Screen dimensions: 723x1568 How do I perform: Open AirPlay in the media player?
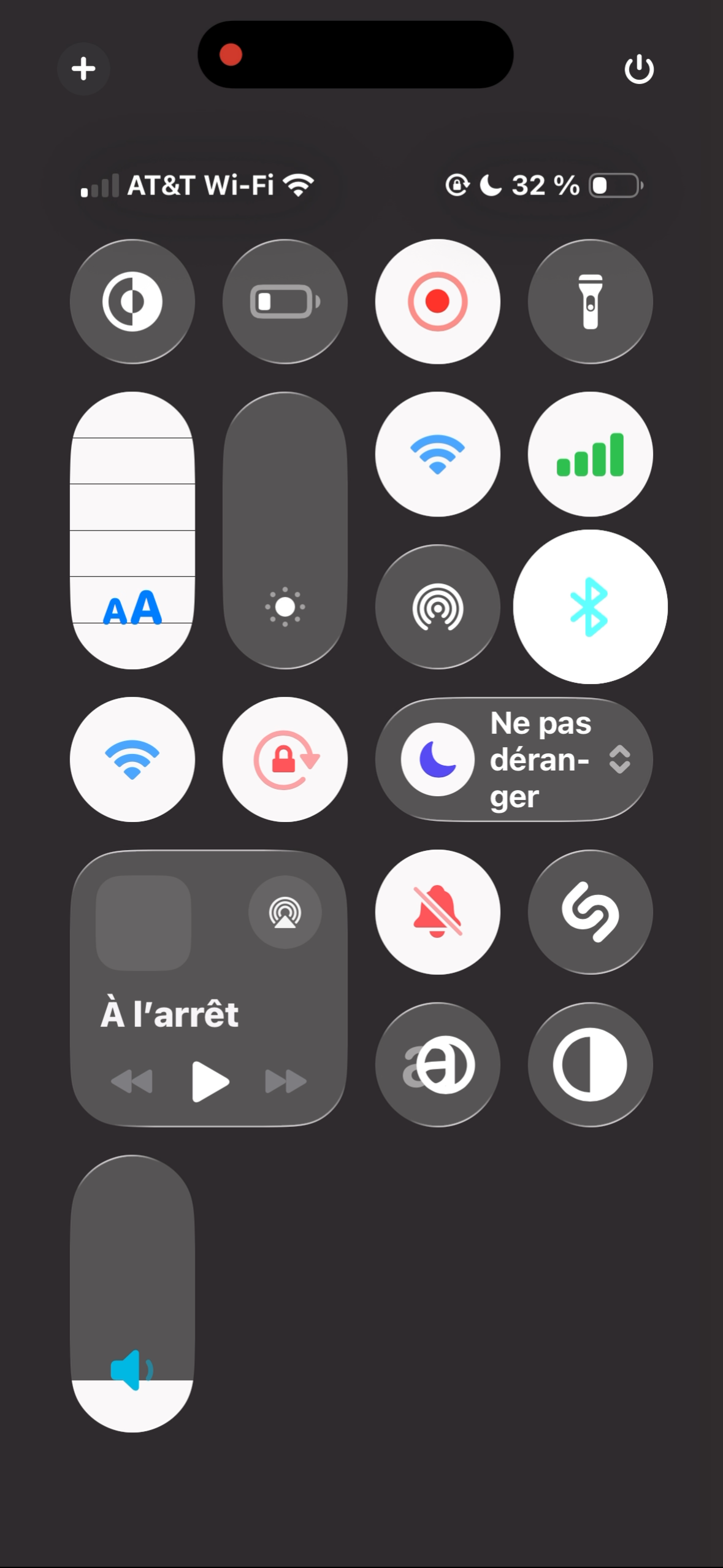click(285, 912)
